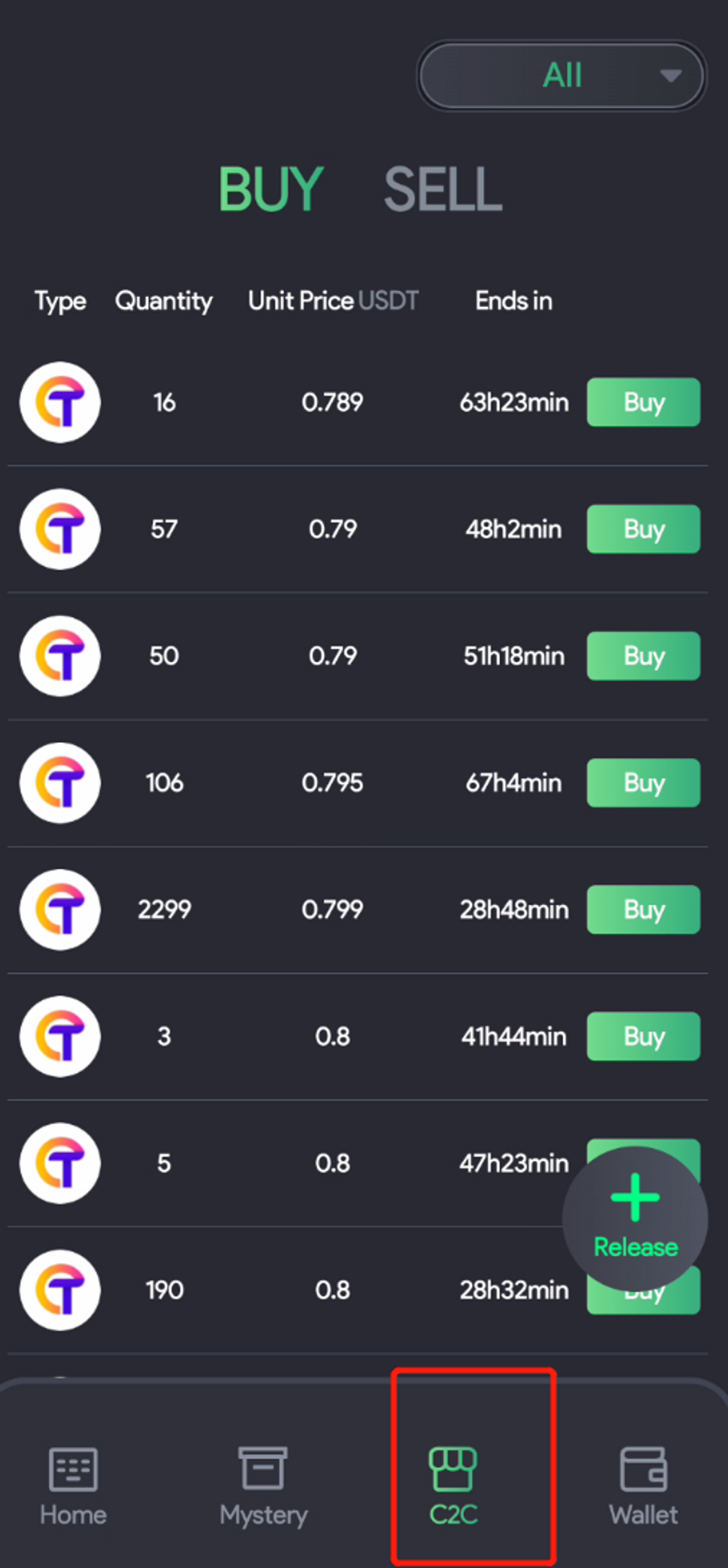Viewport: 728px width, 1568px height.
Task: Click the Type column header
Action: coord(60,300)
